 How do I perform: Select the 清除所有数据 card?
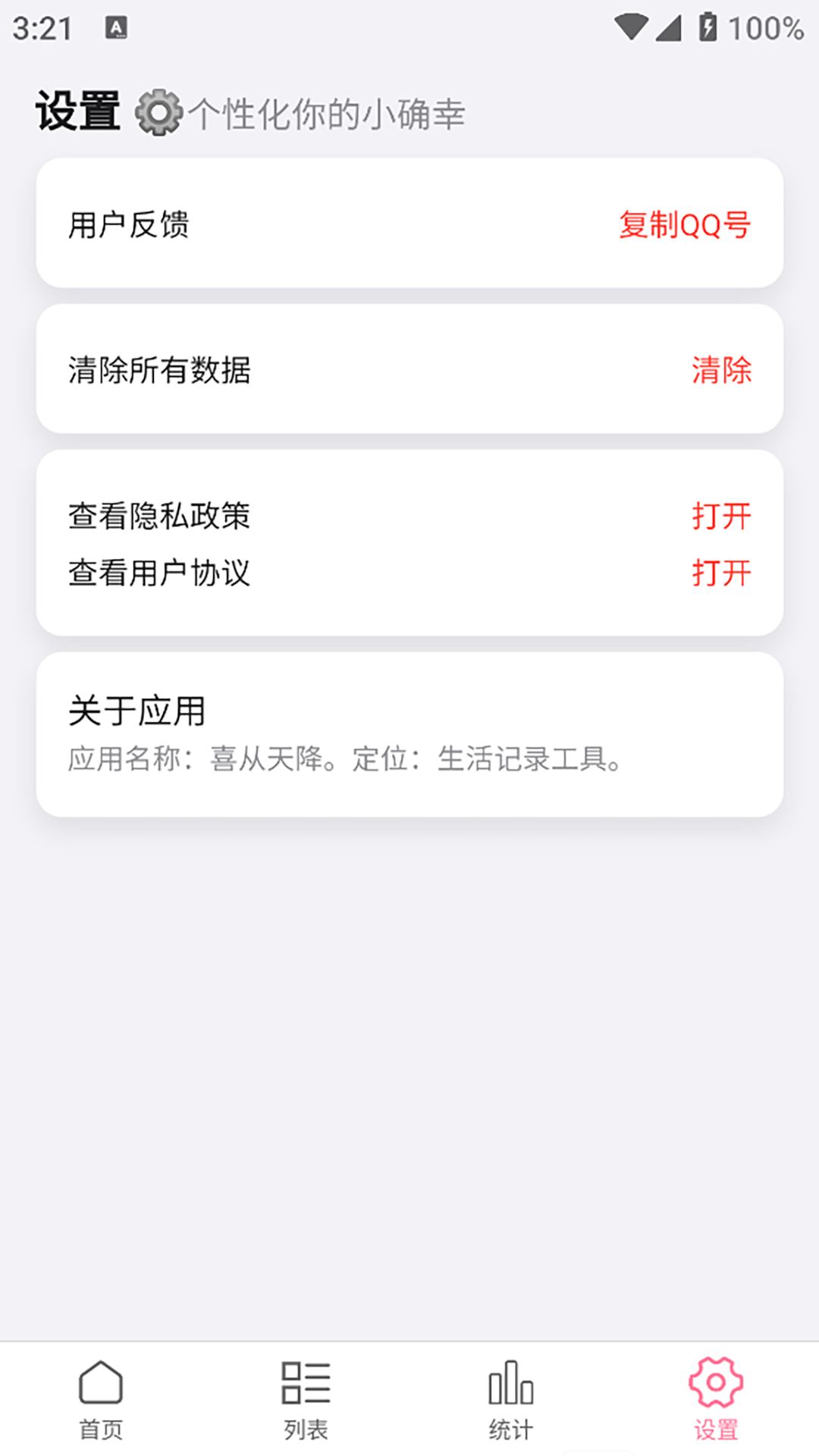click(x=409, y=369)
